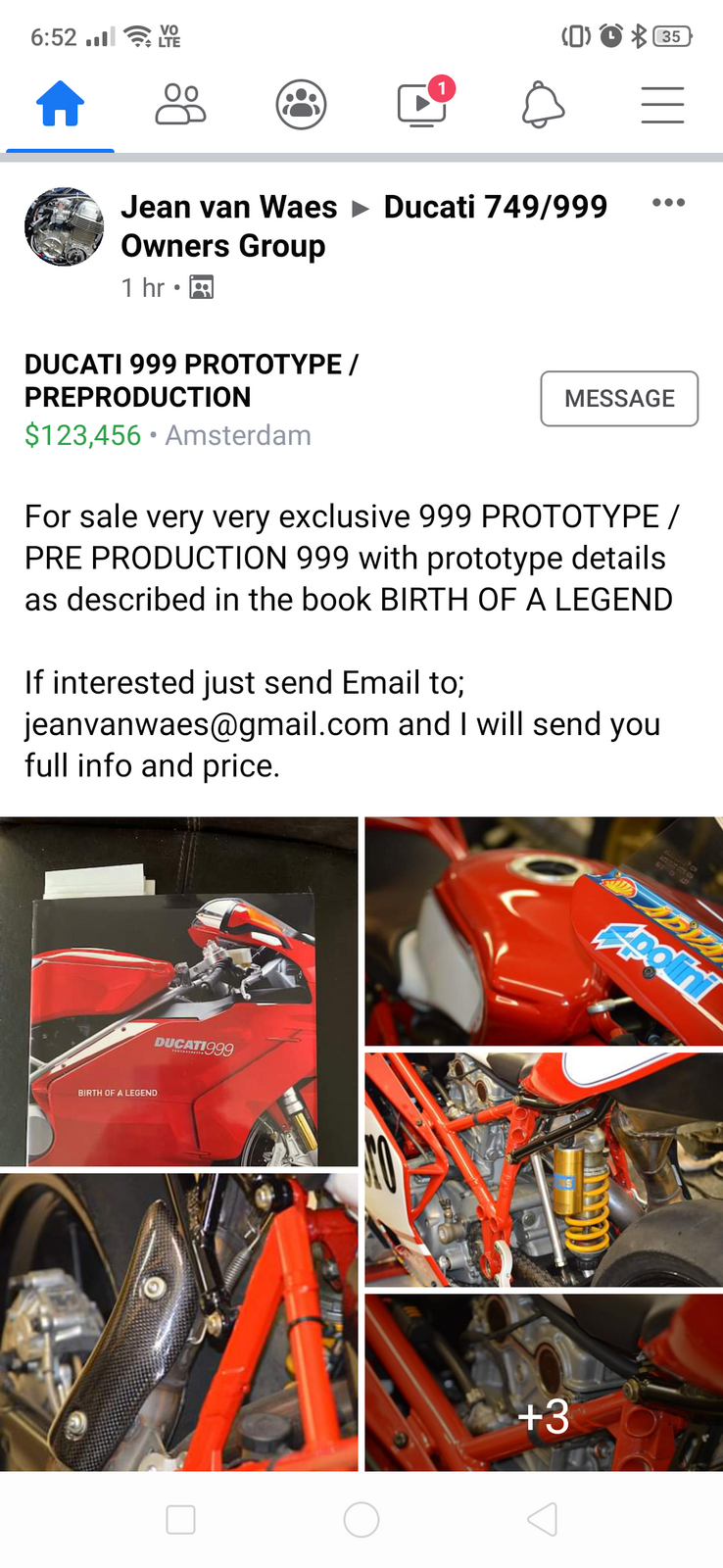Open Jean van Waes's profile name
Image resolution: width=723 pixels, height=1568 pixels.
click(229, 208)
